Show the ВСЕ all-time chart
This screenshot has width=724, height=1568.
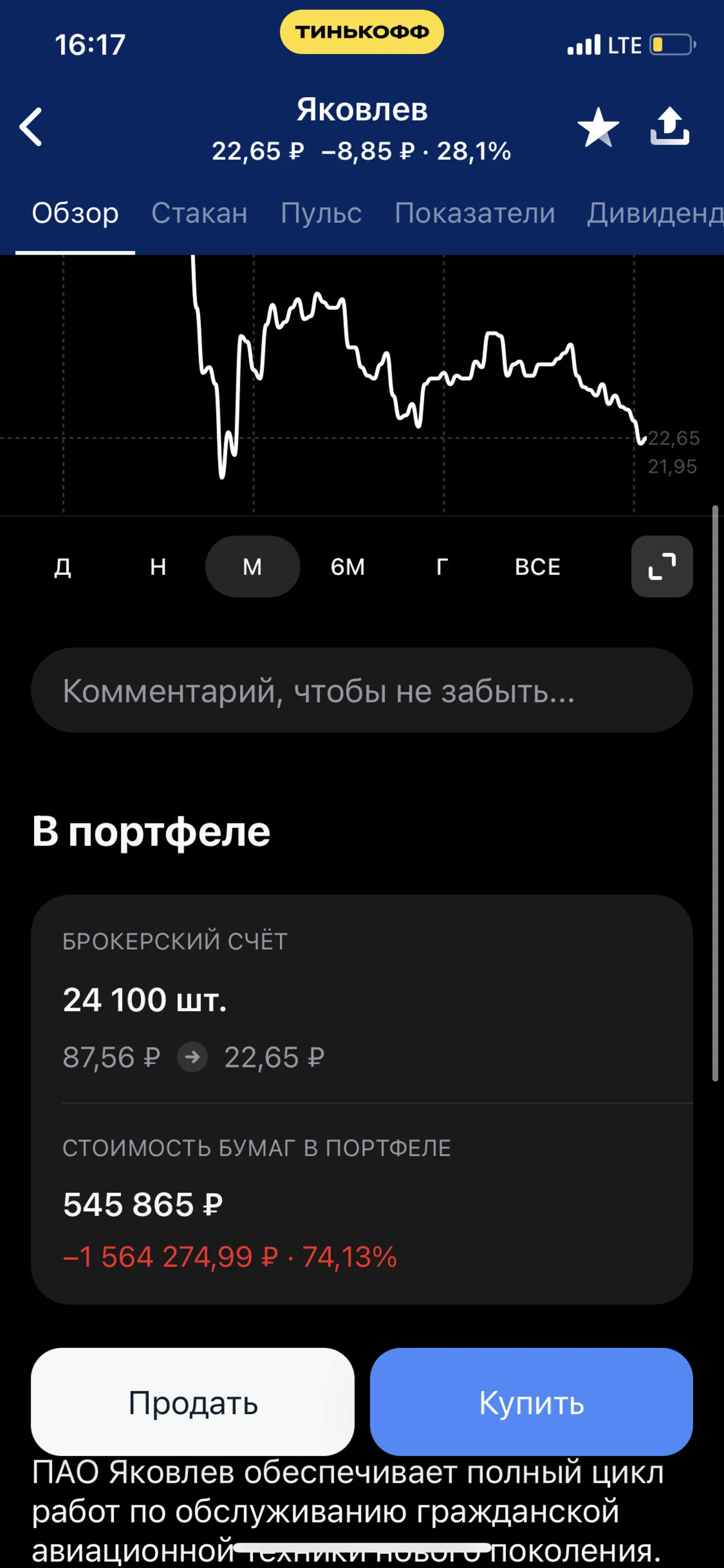point(538,567)
